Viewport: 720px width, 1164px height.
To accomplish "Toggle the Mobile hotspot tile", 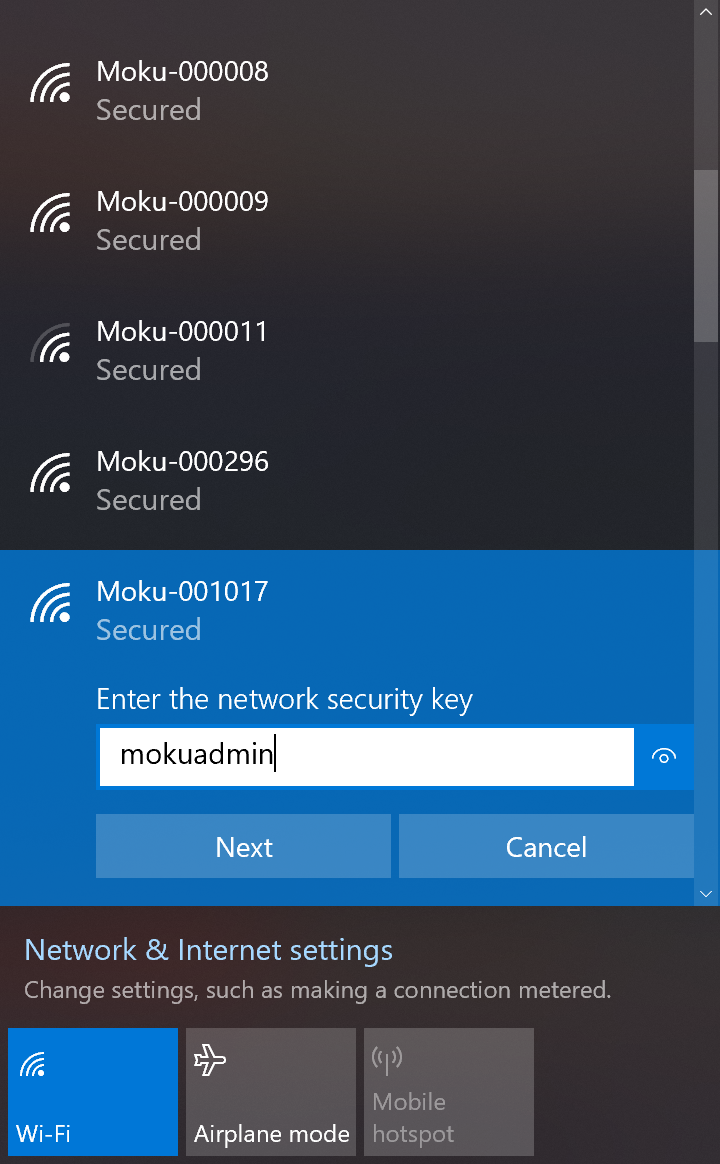I will point(449,1091).
